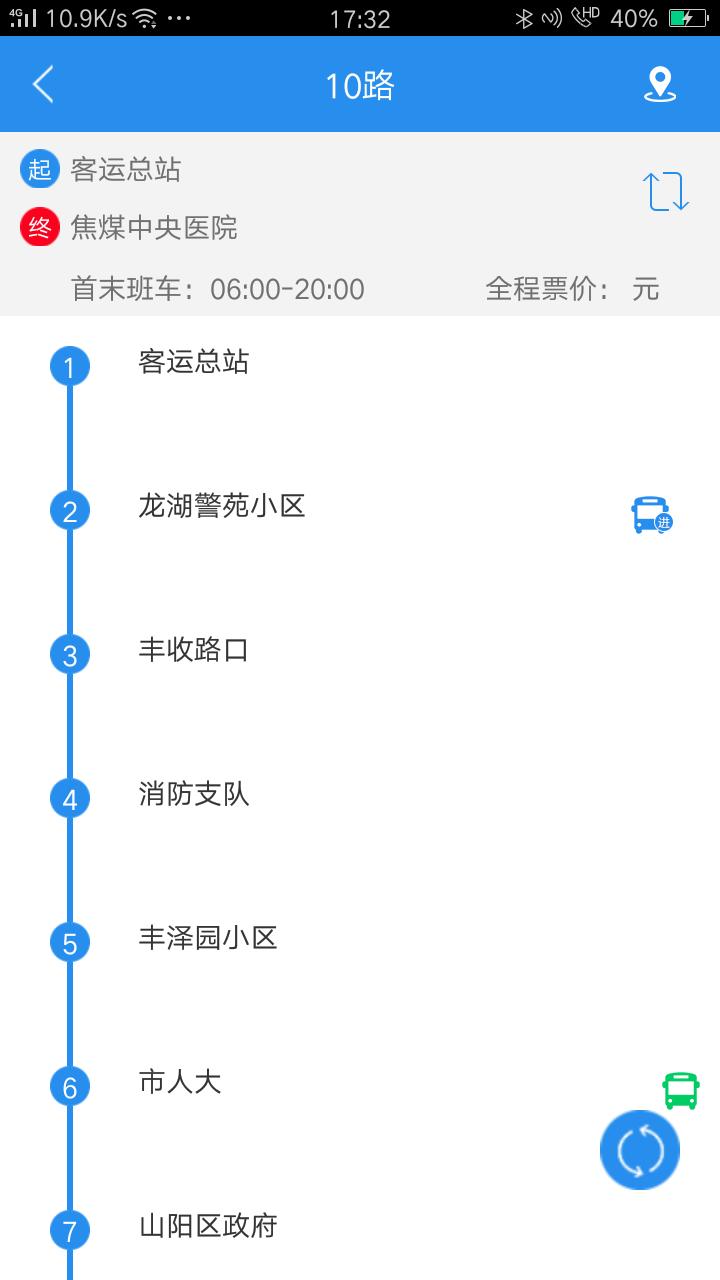Open stop 龙湖警苑小区

(222, 506)
